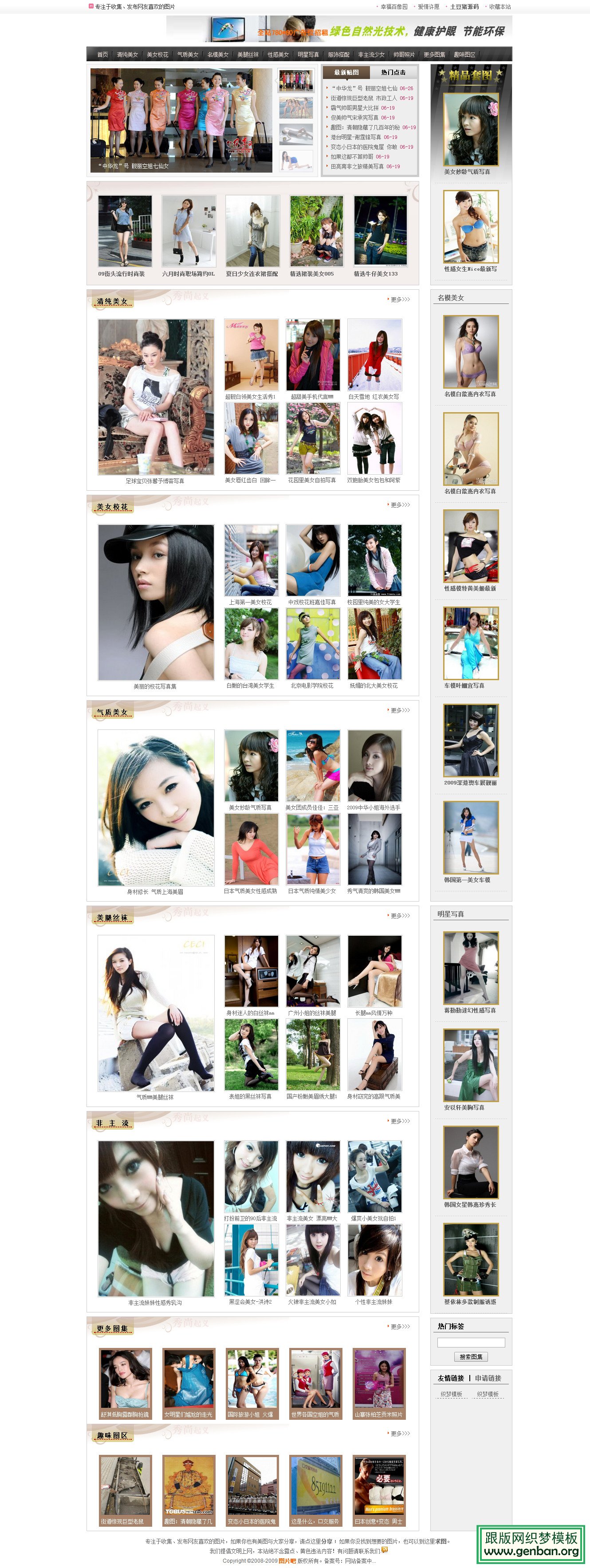590x1568 pixels.
Task: Tap the 收藏本站 link at top
Action: point(499,7)
